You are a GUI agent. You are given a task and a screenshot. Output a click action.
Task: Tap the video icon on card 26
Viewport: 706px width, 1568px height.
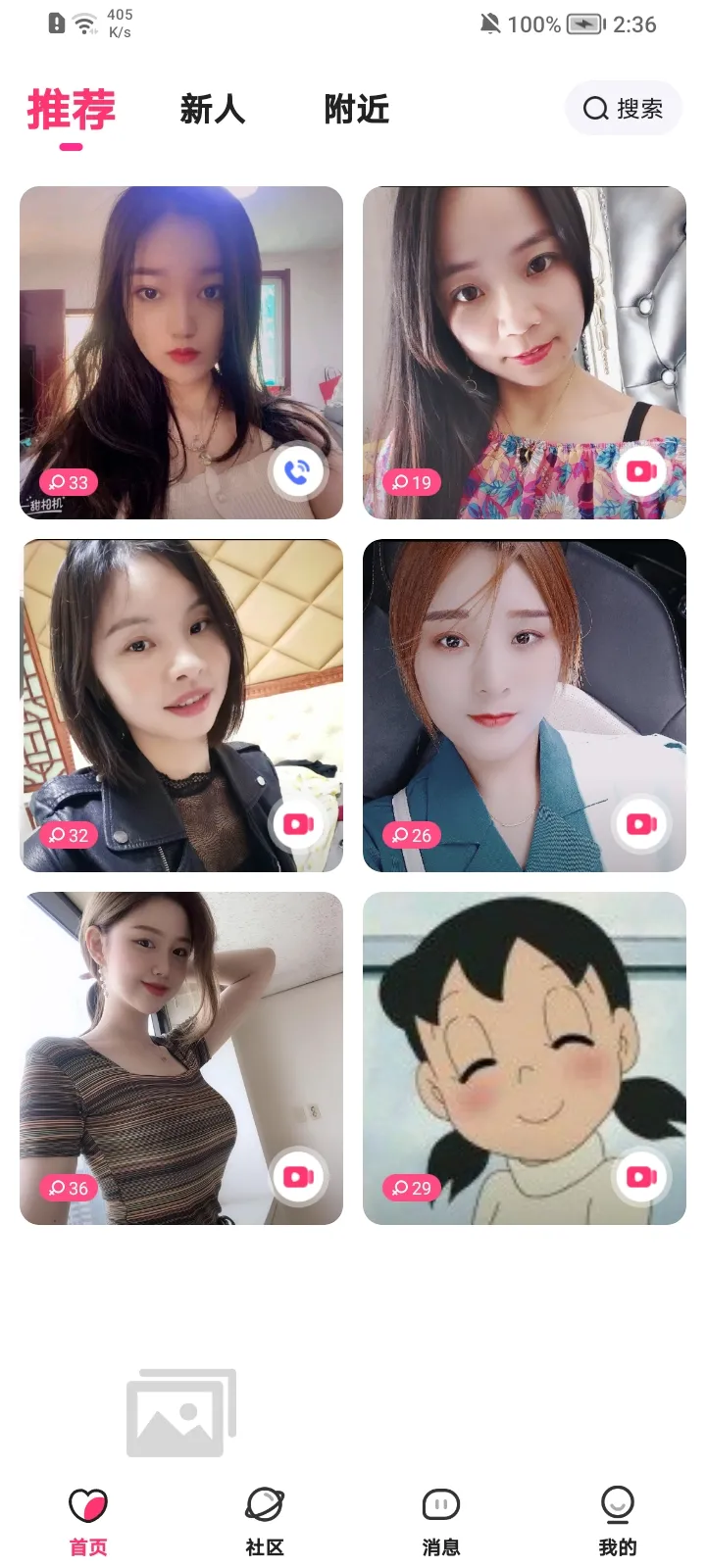(x=641, y=824)
